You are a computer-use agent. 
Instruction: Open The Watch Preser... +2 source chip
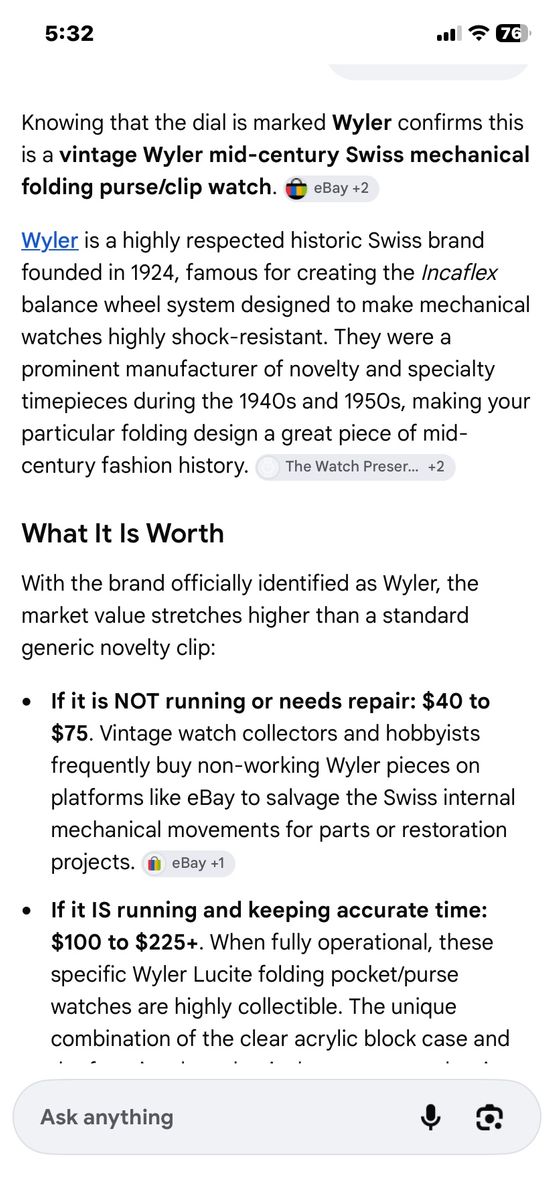(355, 466)
